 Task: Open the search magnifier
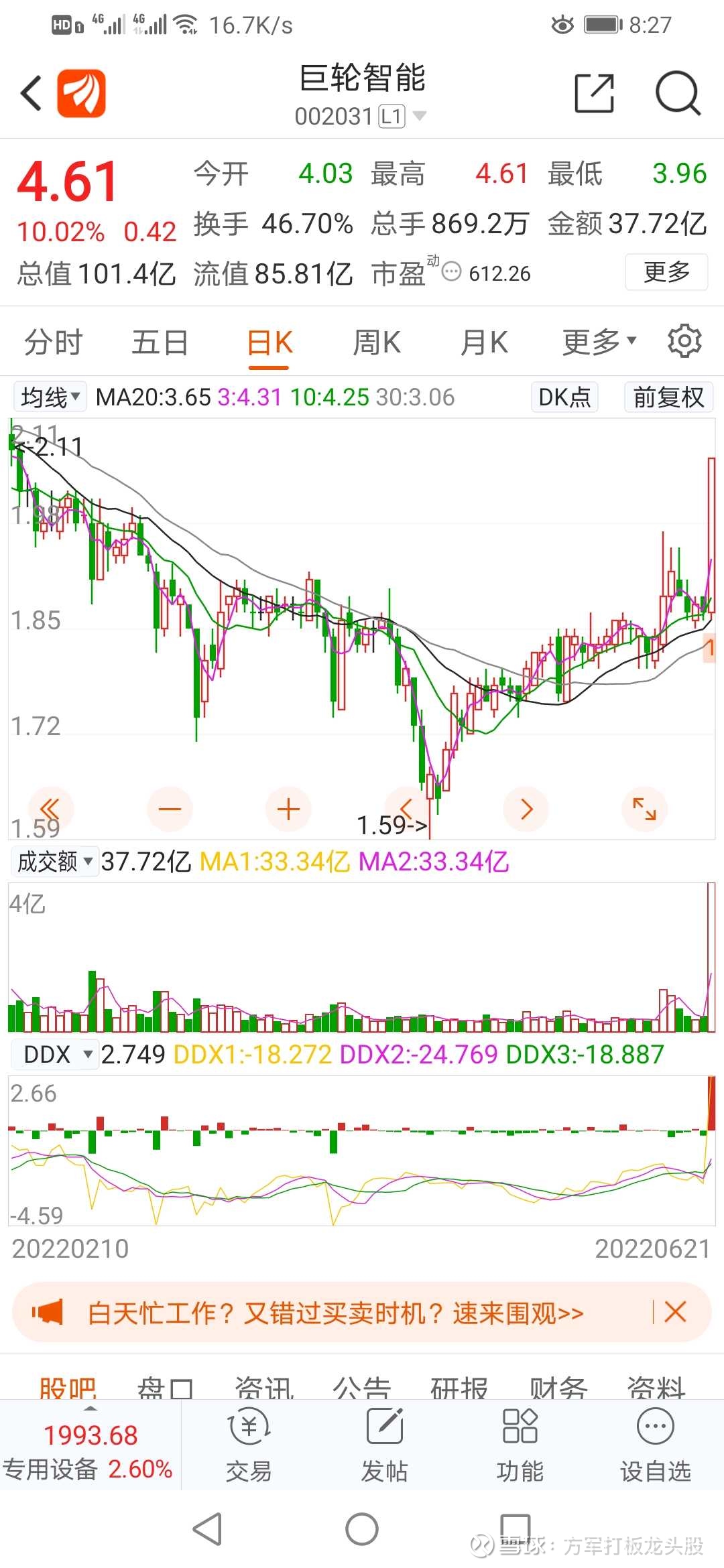click(678, 93)
